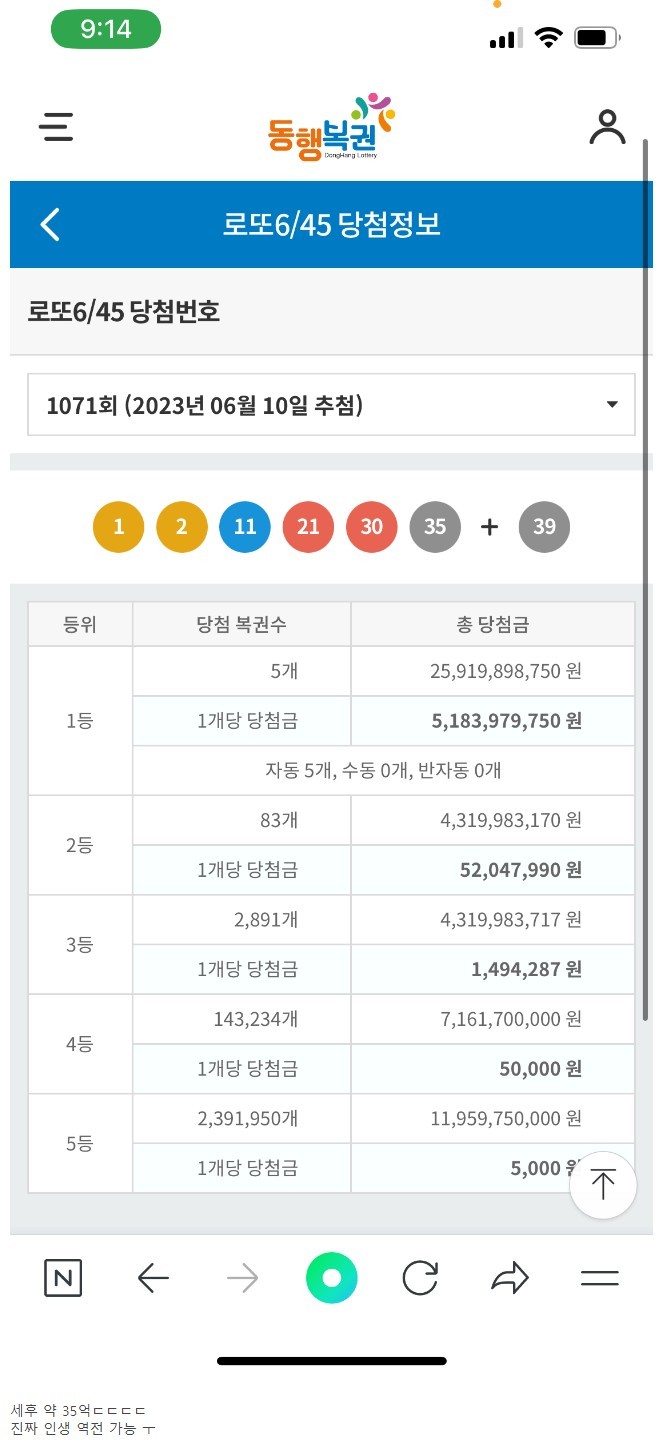Viewport: 658px width, 1451px height.
Task: Open the hamburger menu
Action: [x=56, y=127]
